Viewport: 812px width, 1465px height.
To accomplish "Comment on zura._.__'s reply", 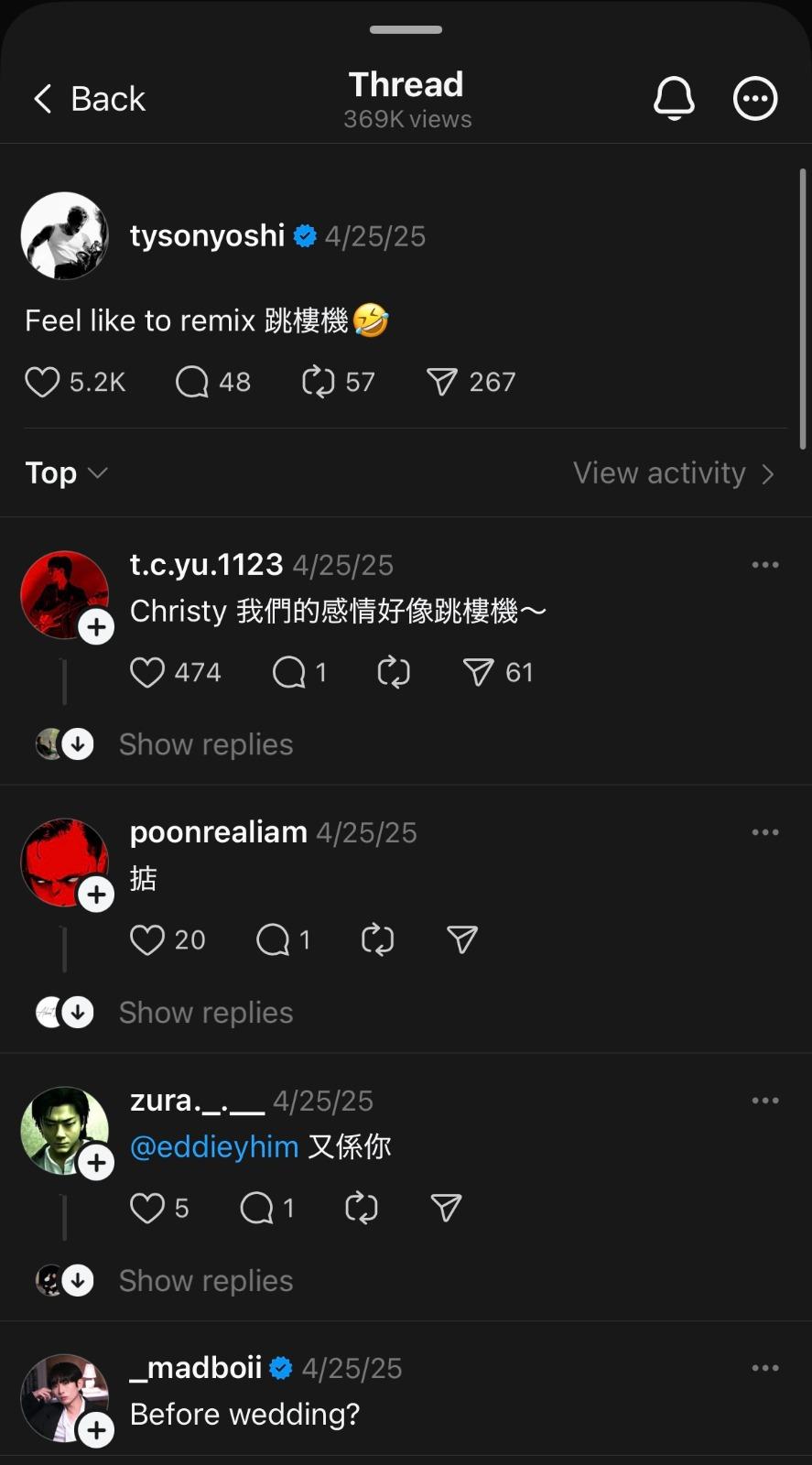I will (x=256, y=1209).
